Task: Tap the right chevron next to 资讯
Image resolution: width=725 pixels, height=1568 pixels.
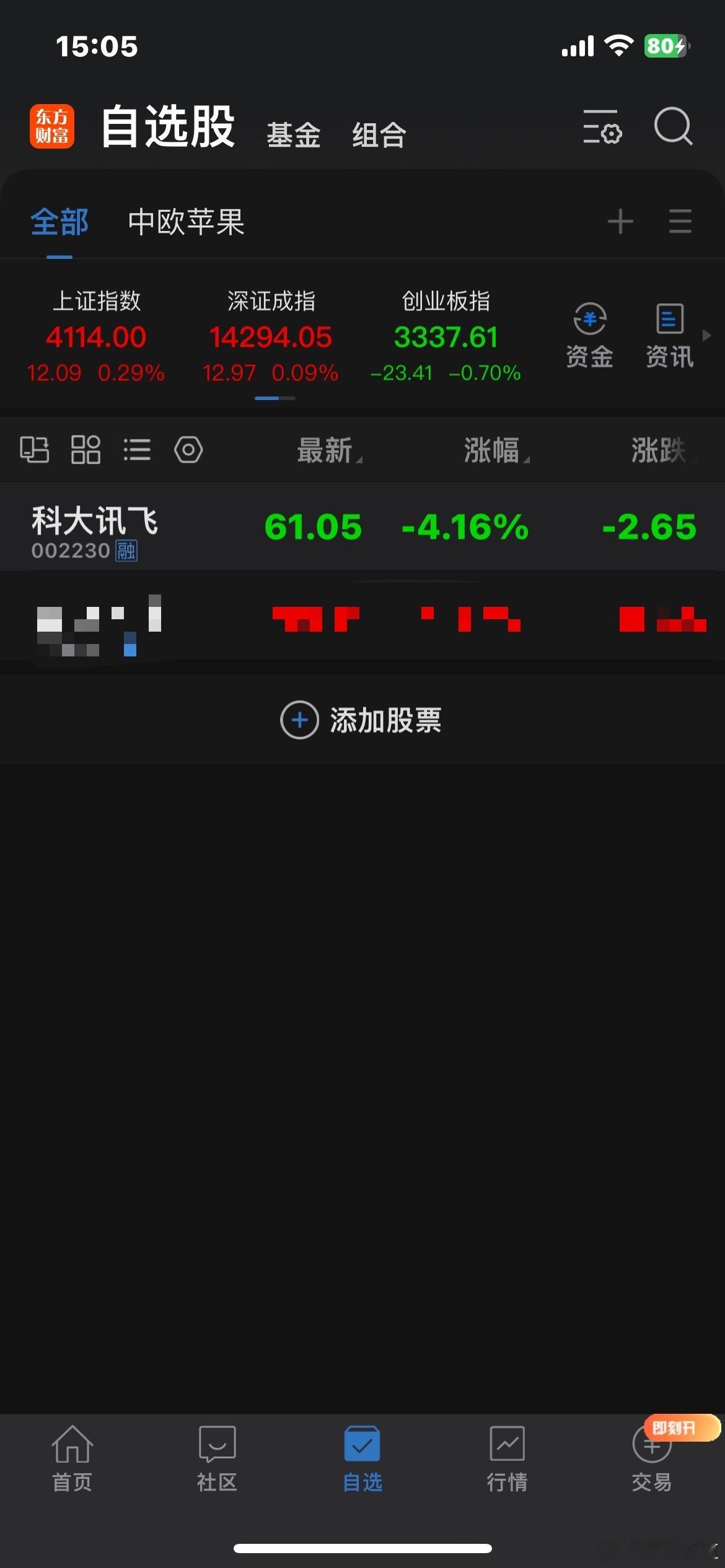Action: (x=707, y=336)
